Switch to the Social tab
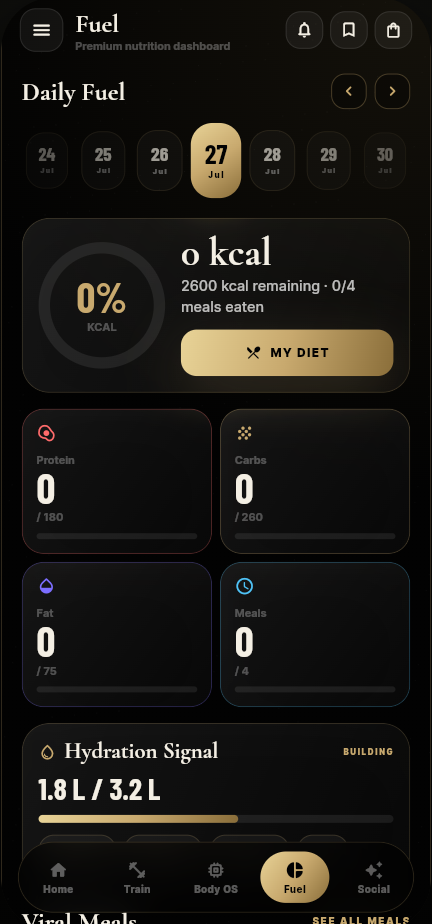 coord(374,877)
